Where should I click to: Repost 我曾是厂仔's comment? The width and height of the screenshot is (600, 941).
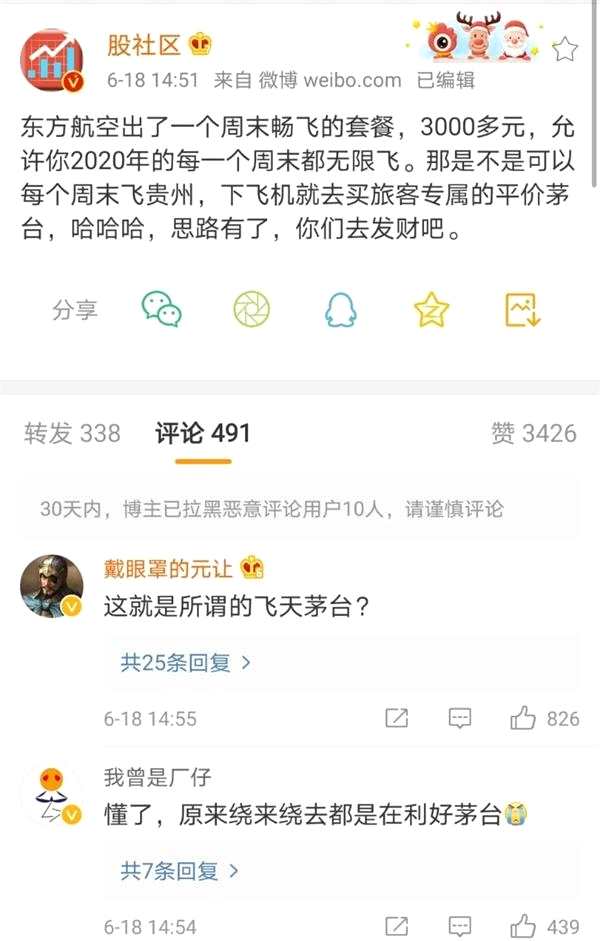(397, 925)
